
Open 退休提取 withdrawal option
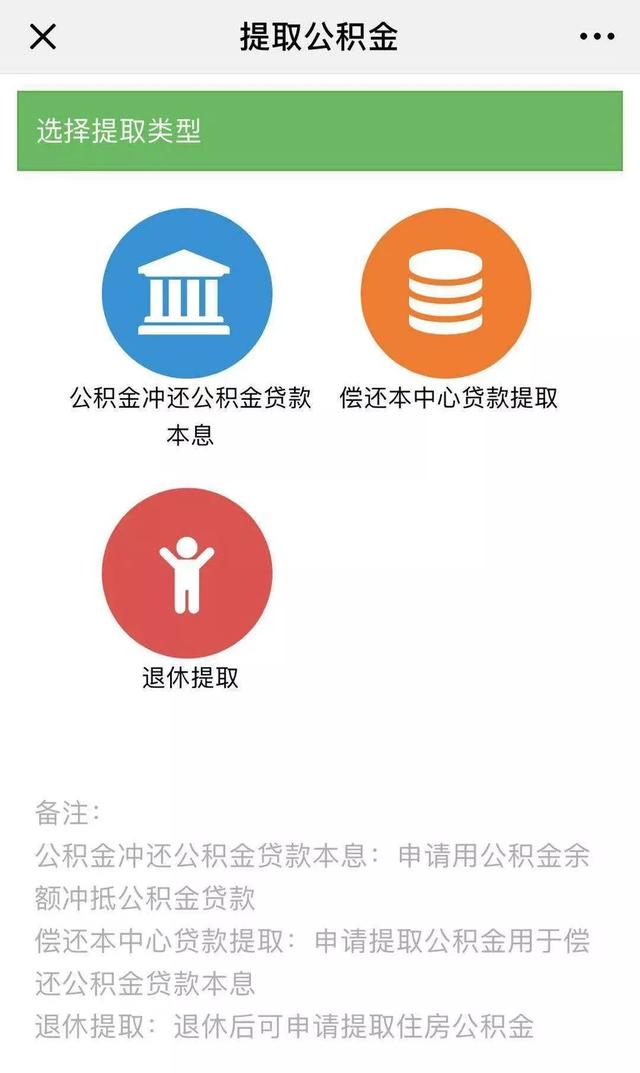click(x=188, y=573)
